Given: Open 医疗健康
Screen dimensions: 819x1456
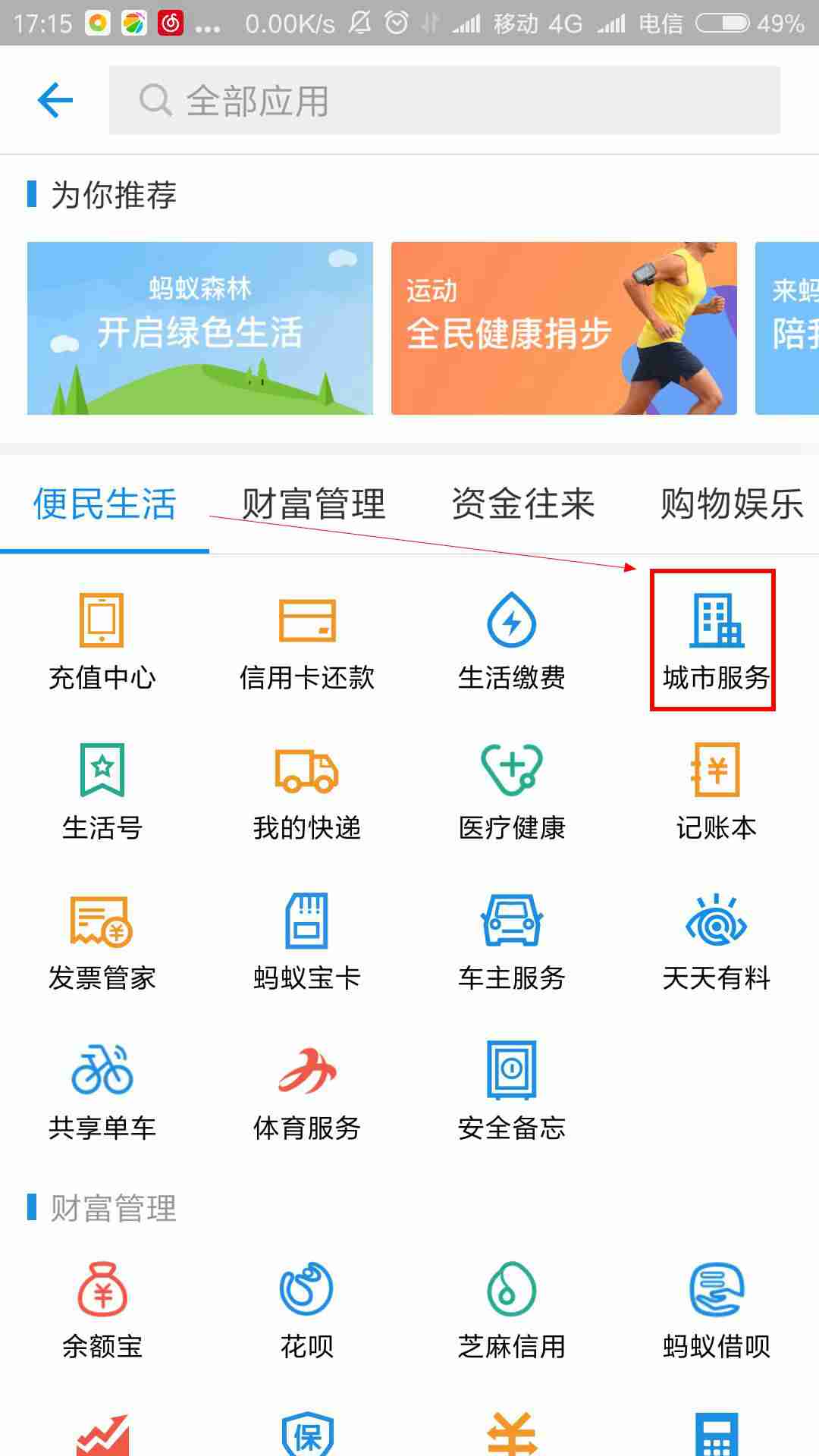Looking at the screenshot, I should point(512,791).
